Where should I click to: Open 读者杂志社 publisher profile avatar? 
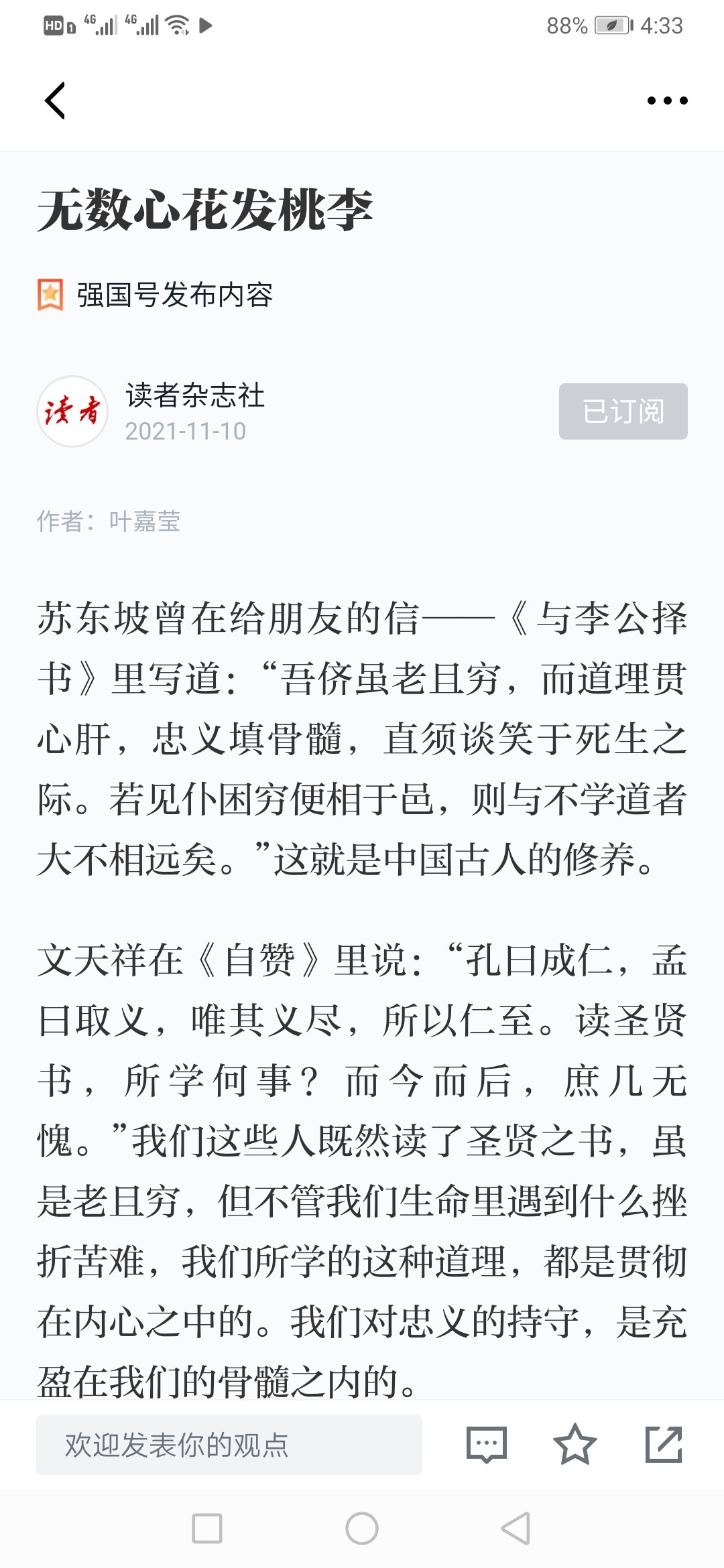[72, 411]
